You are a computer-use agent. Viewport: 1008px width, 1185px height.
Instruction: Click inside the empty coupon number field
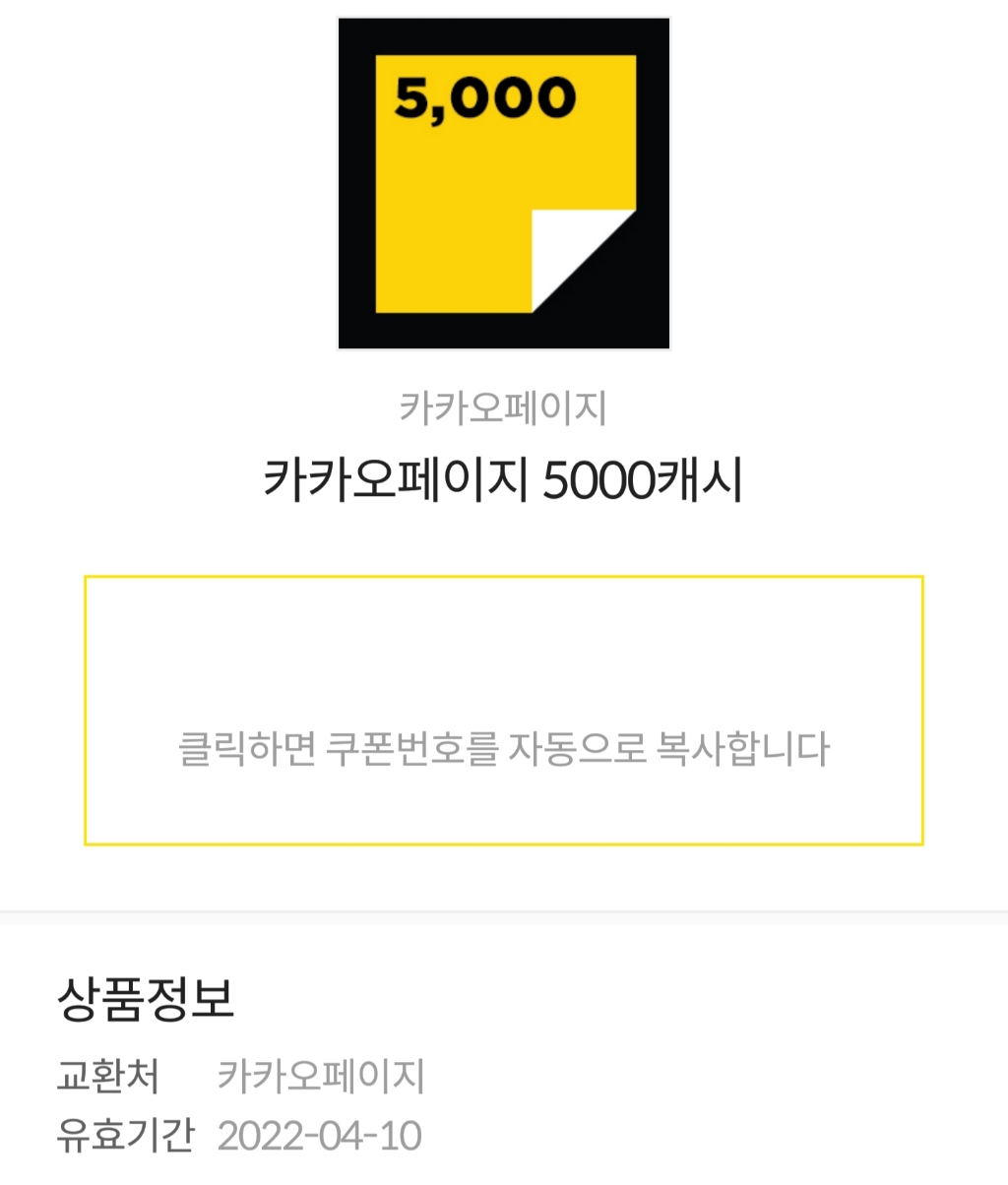click(503, 650)
